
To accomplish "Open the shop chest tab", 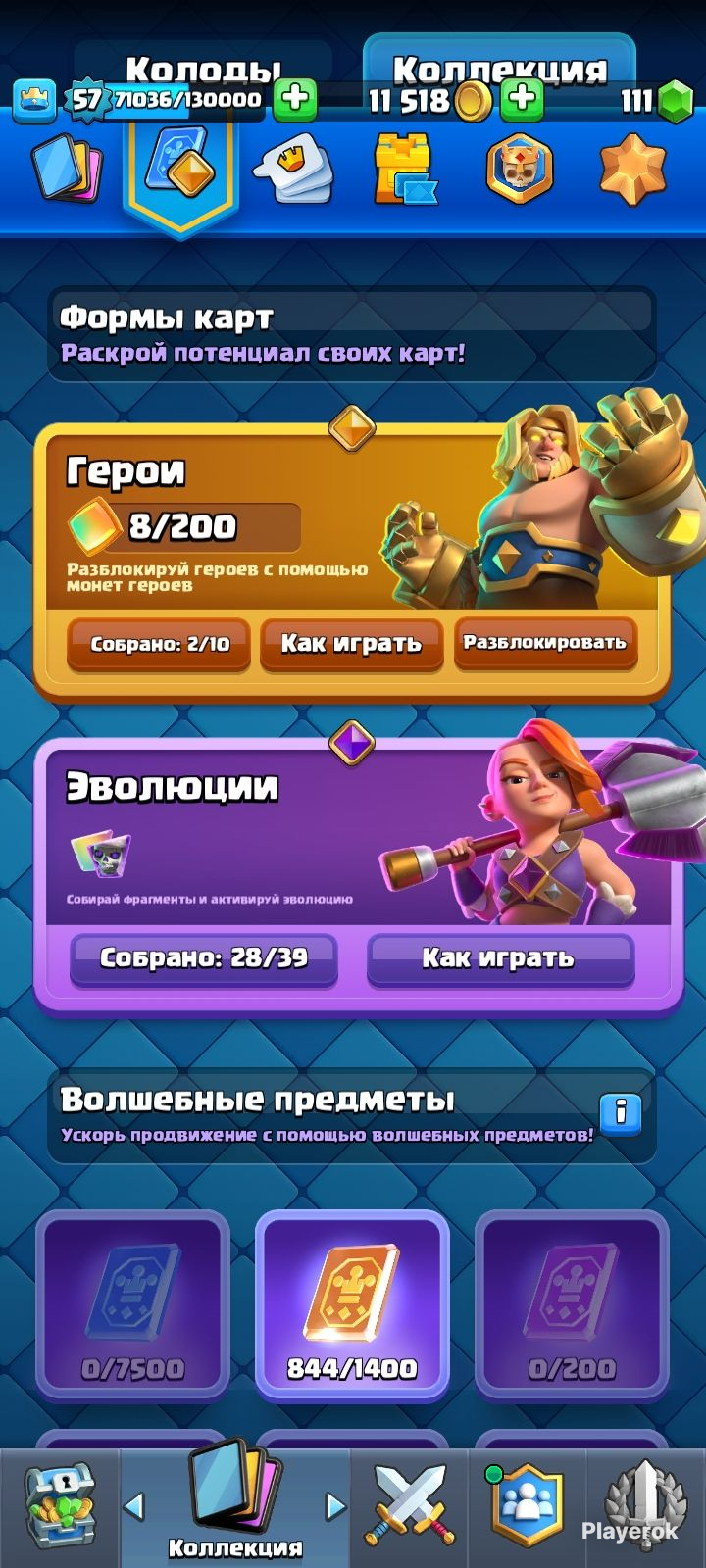I will 59,1506.
